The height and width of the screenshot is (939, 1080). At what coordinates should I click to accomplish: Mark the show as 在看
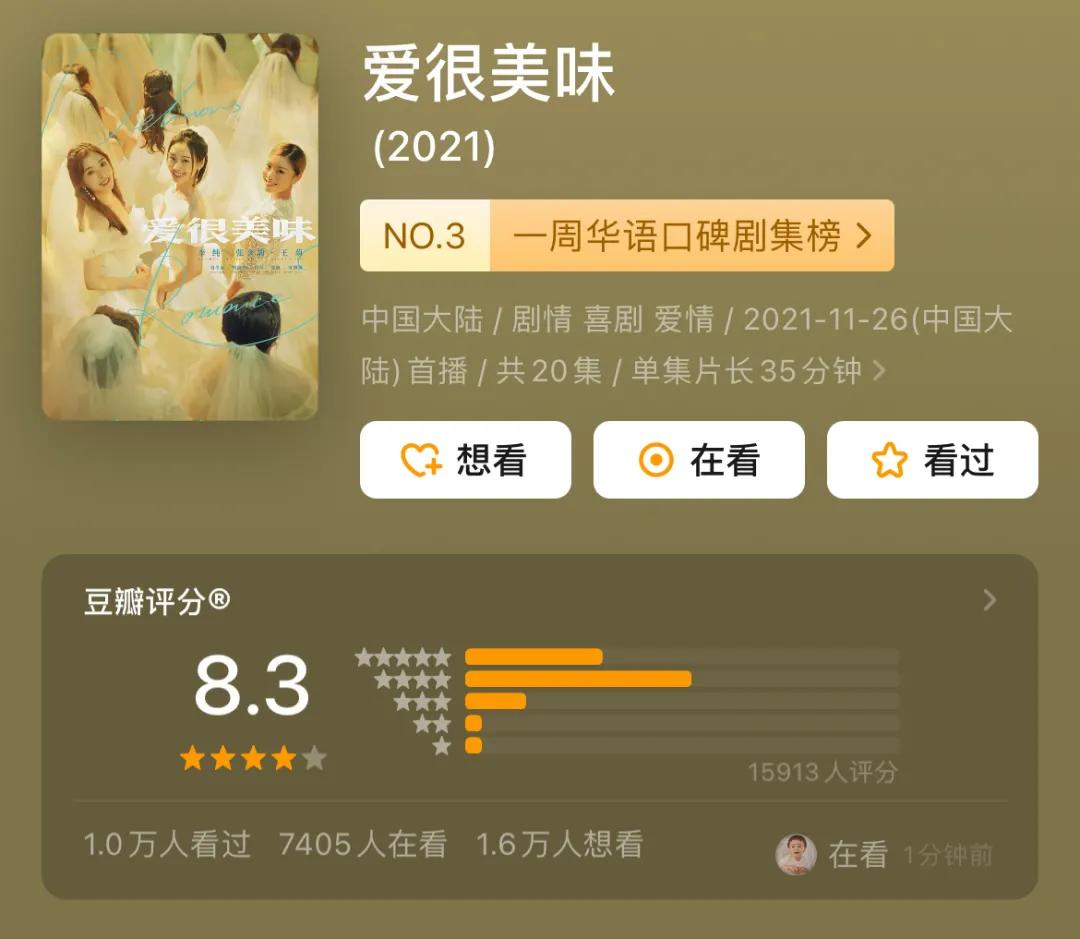pyautogui.click(x=698, y=460)
